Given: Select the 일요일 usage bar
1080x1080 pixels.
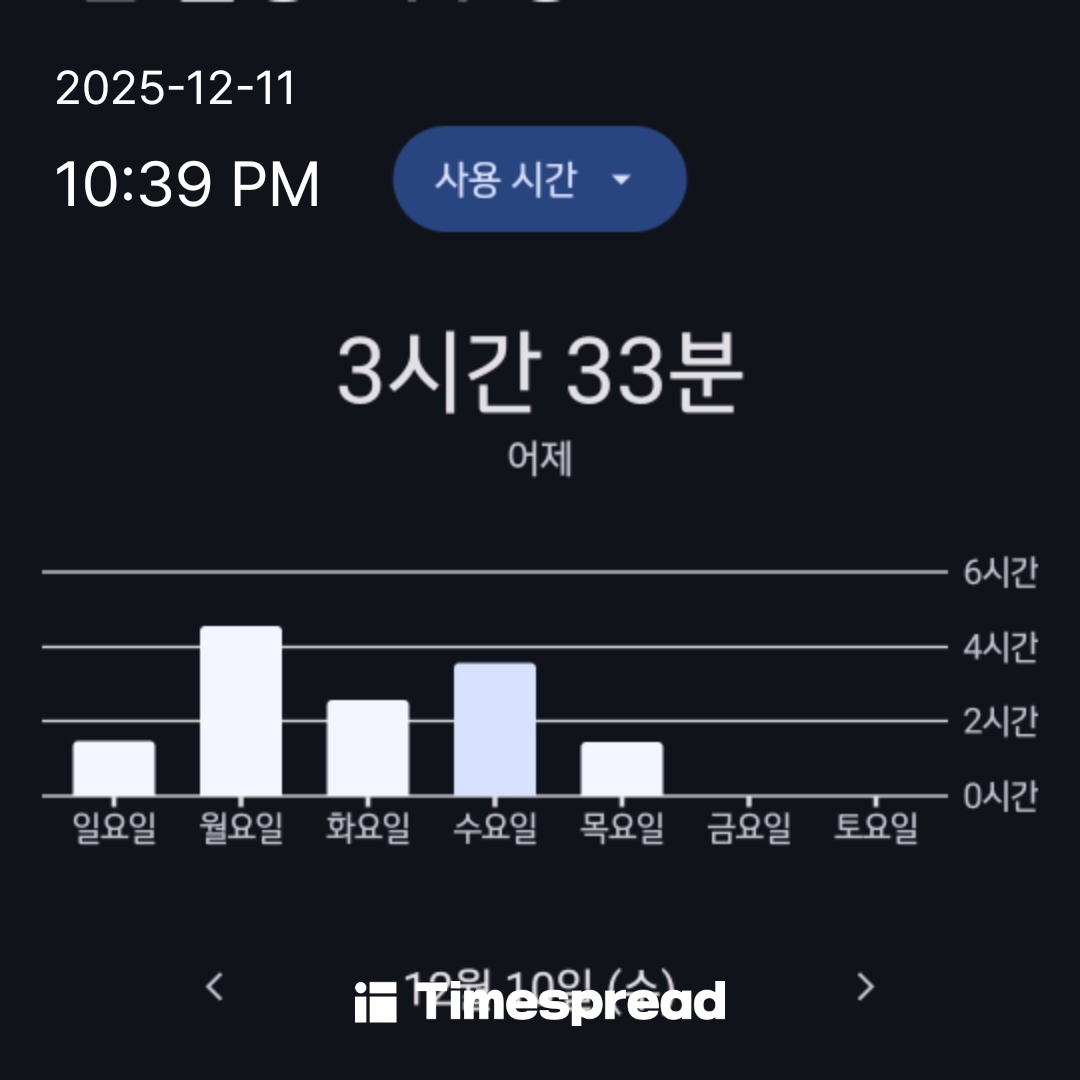Looking at the screenshot, I should [114, 768].
